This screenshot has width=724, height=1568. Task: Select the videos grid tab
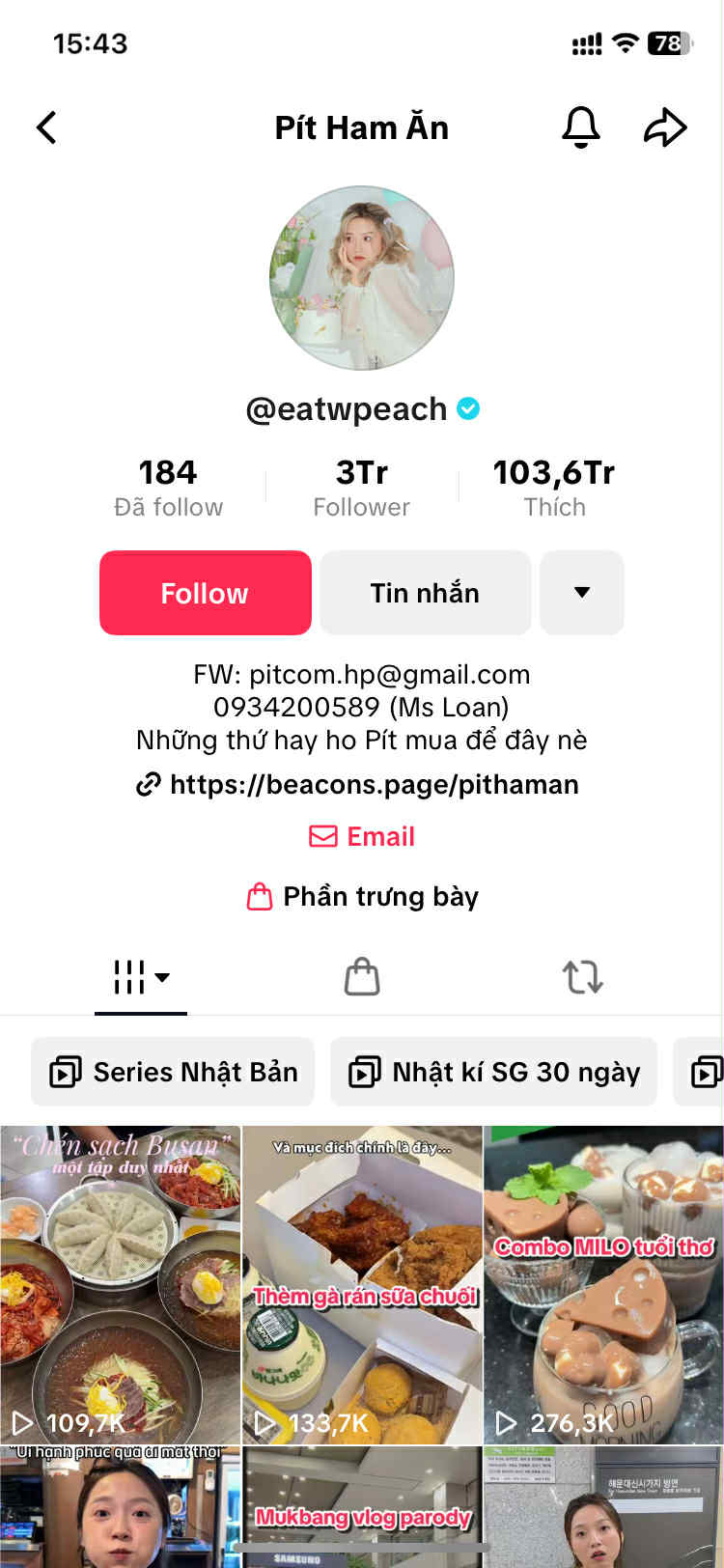point(141,977)
